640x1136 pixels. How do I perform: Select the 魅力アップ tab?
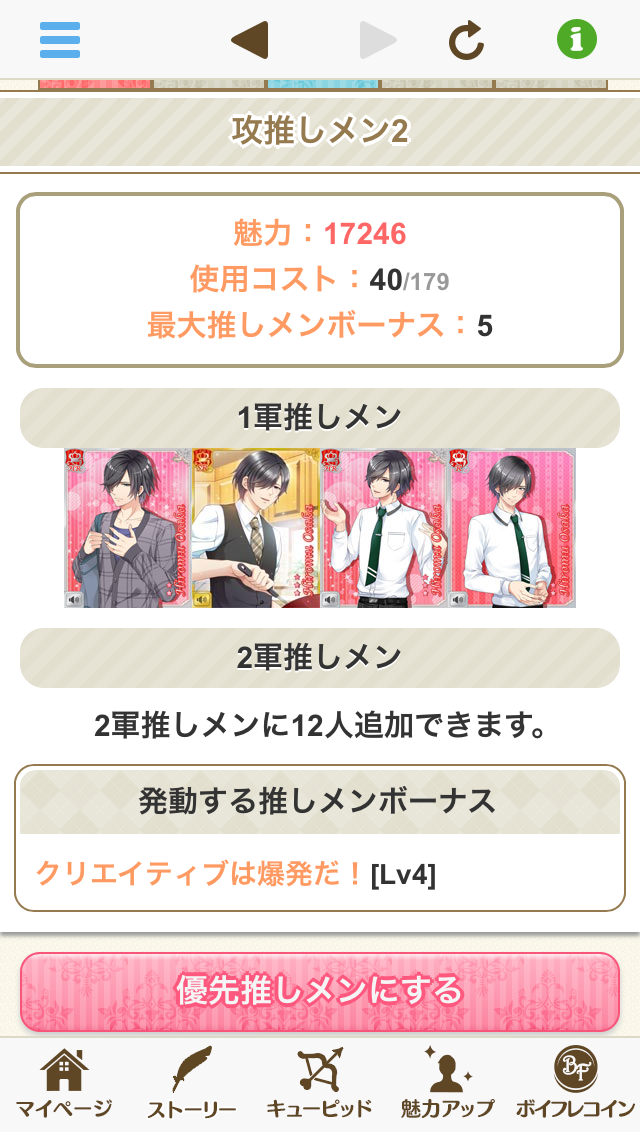pos(447,1085)
